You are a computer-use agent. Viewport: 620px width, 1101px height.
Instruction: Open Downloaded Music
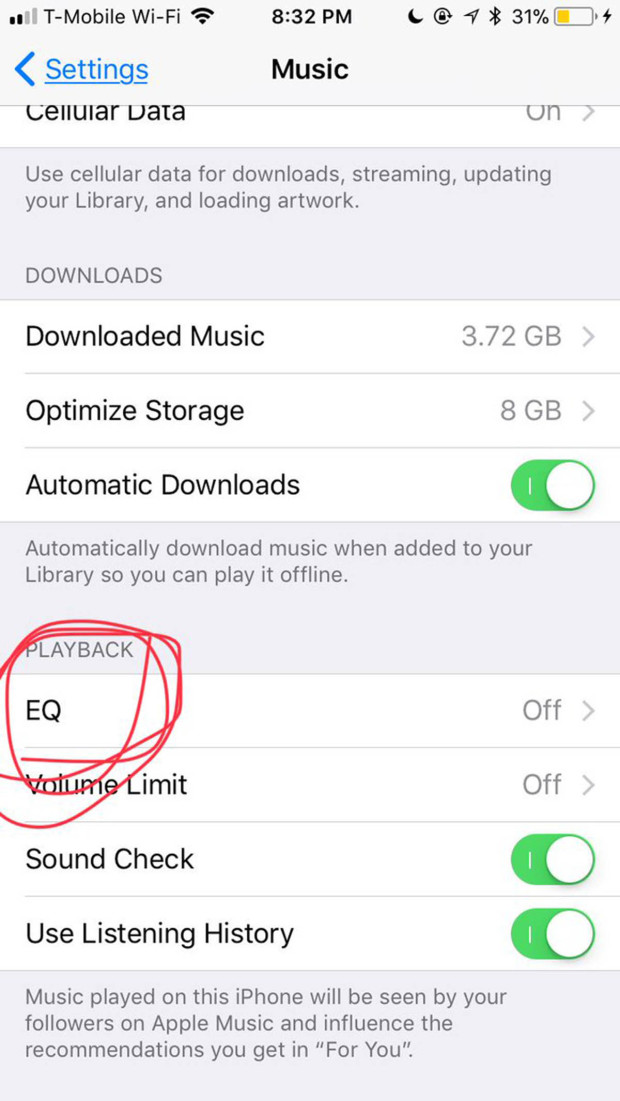pos(300,336)
